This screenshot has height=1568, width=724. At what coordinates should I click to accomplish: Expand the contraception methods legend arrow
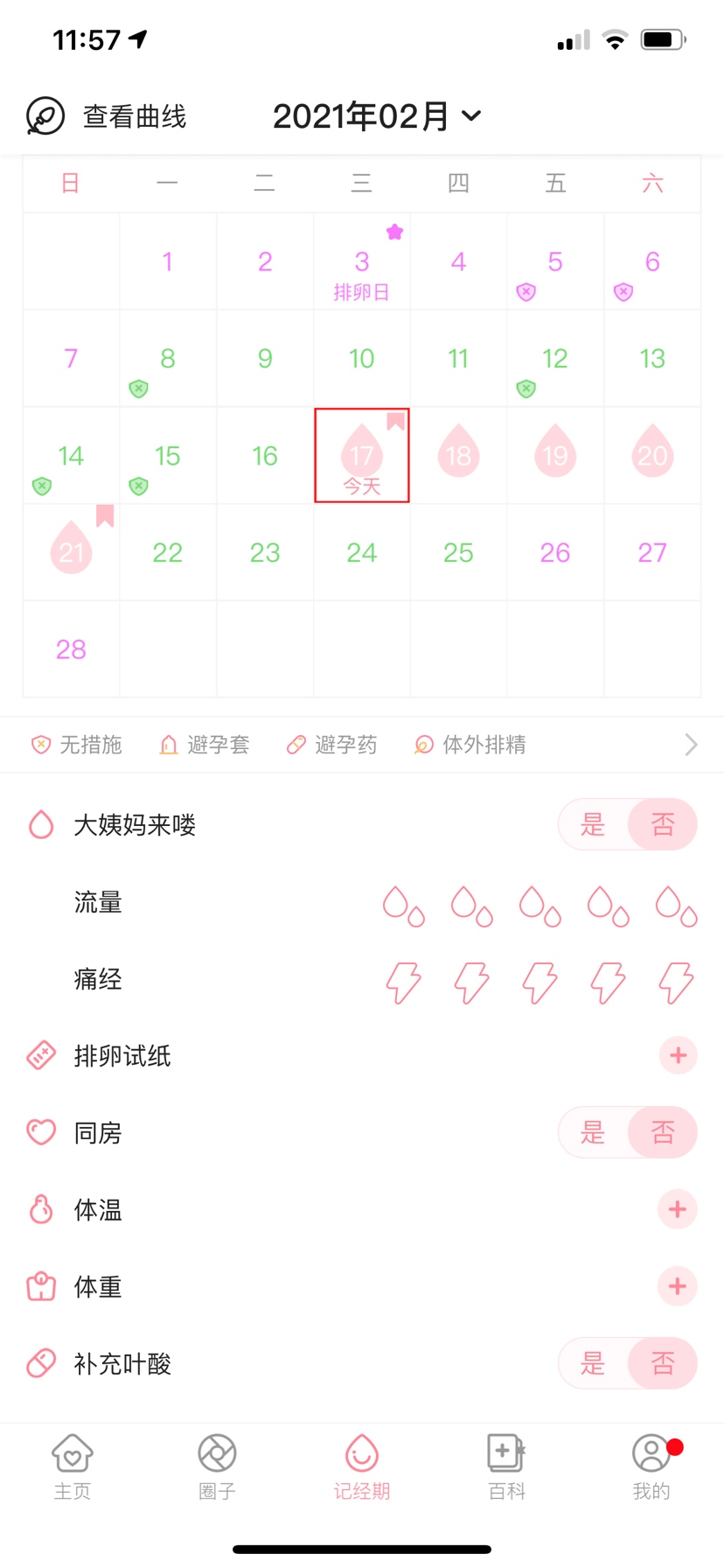691,745
